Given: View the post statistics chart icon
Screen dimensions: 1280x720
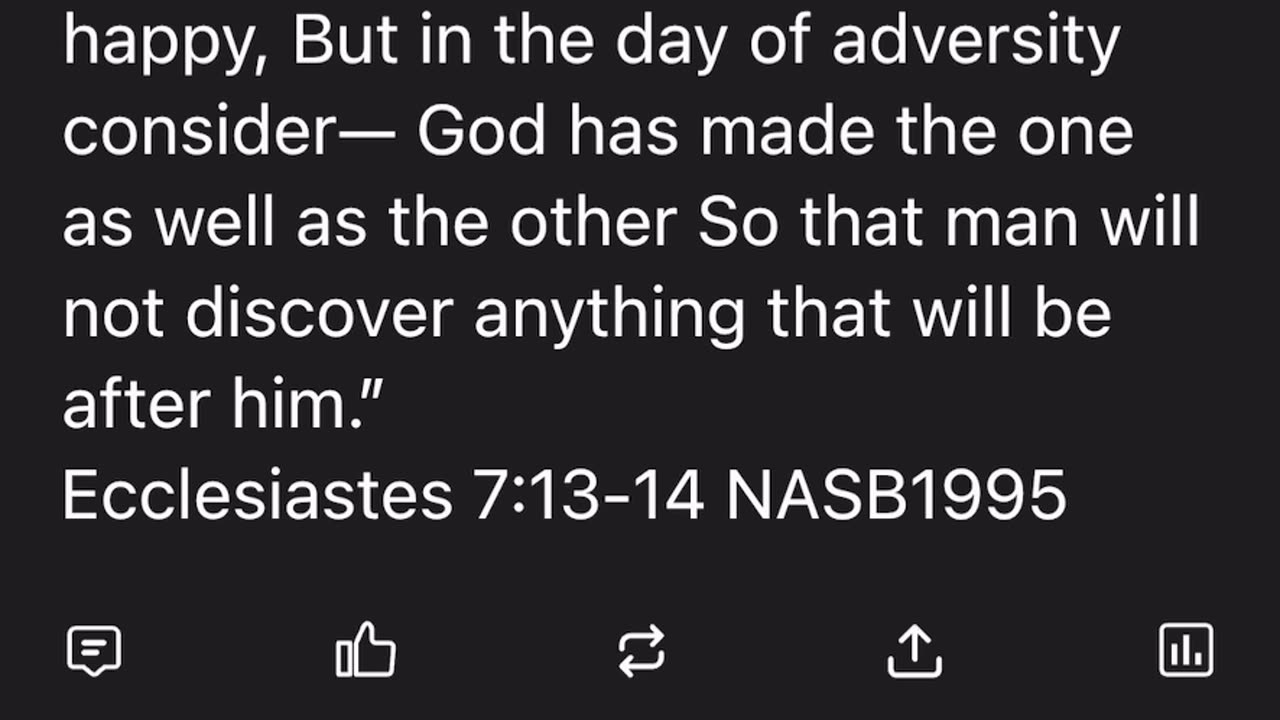Looking at the screenshot, I should 1186,650.
